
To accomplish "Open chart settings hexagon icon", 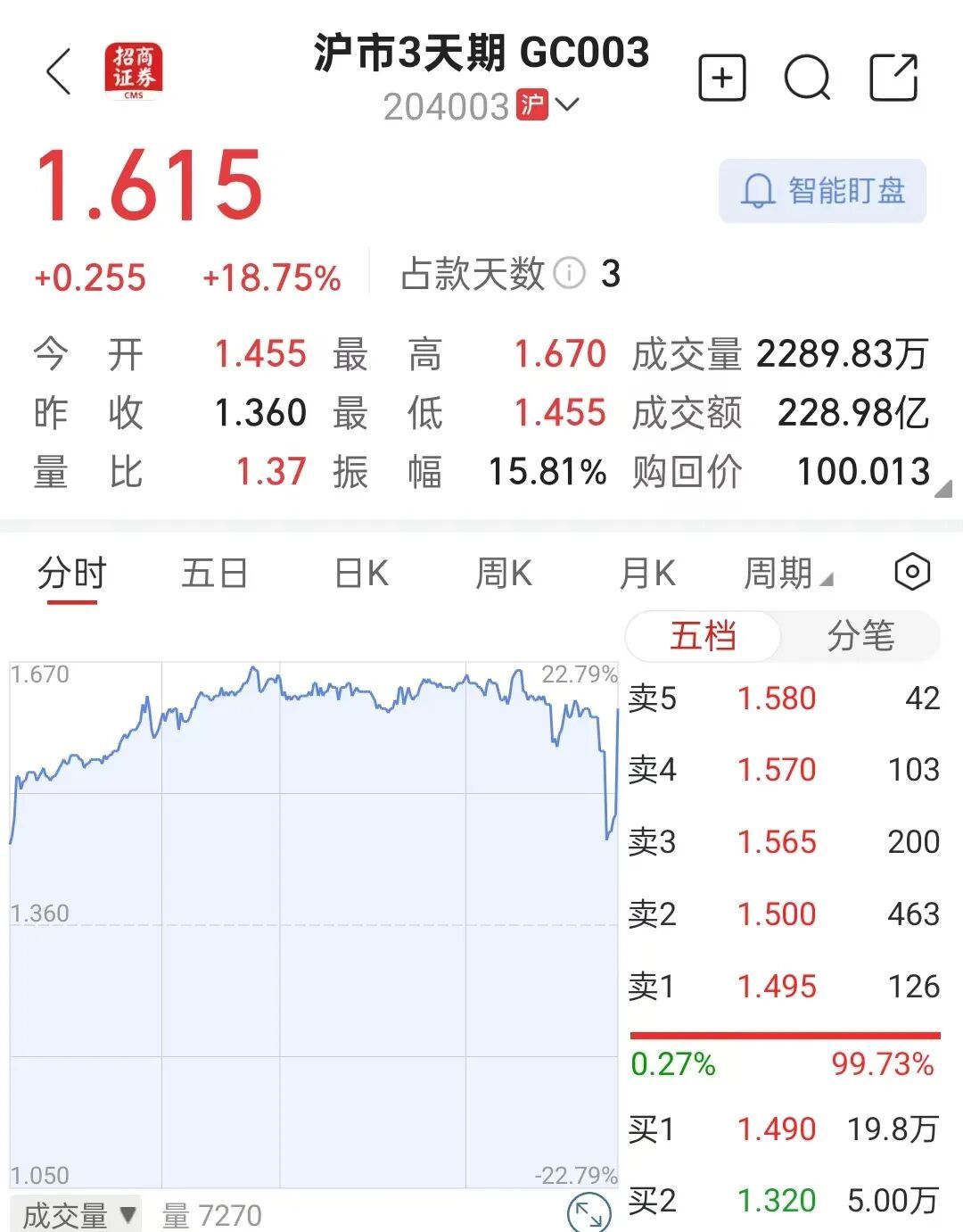I will [x=912, y=572].
